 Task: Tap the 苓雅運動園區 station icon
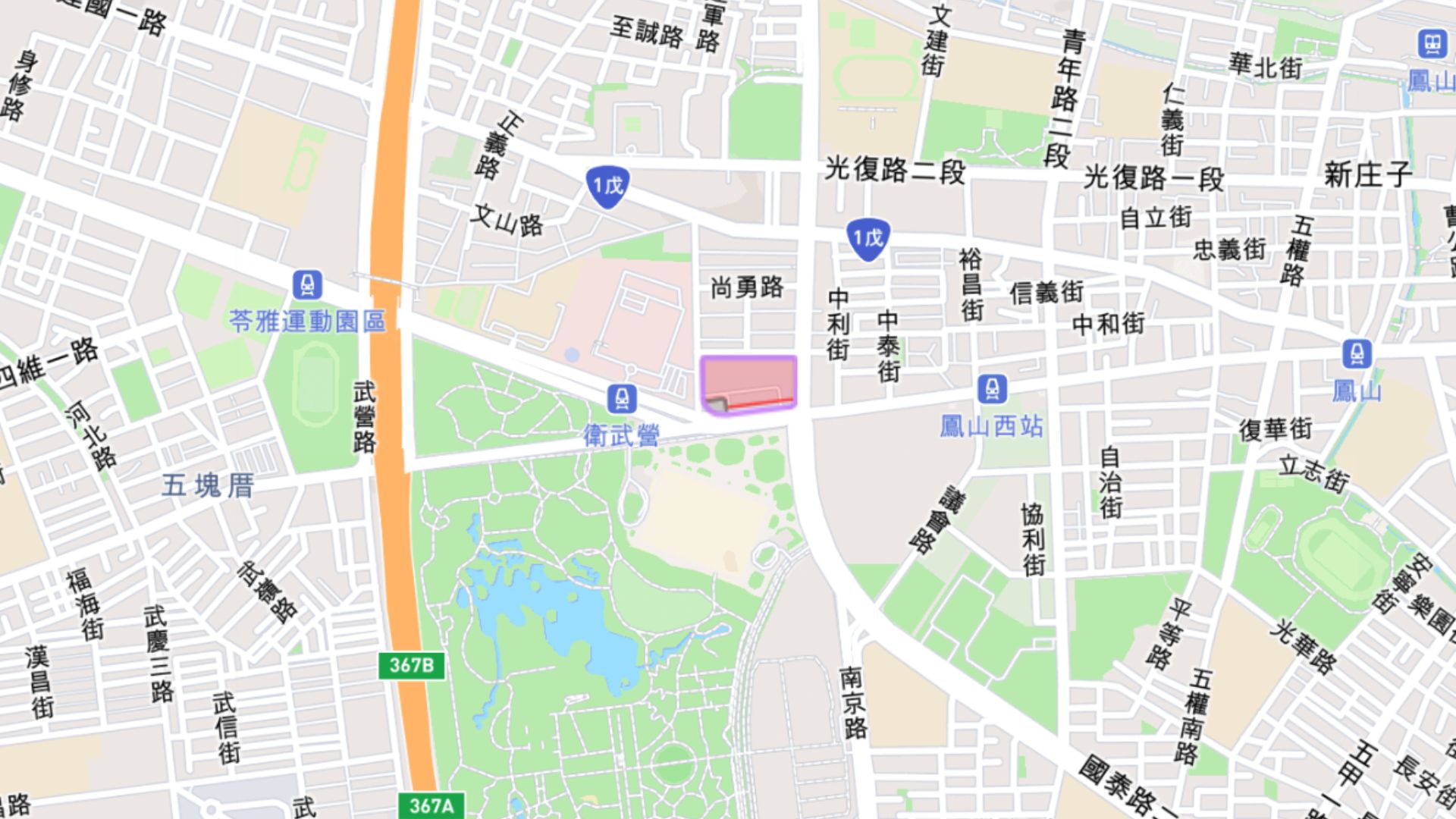tap(307, 286)
